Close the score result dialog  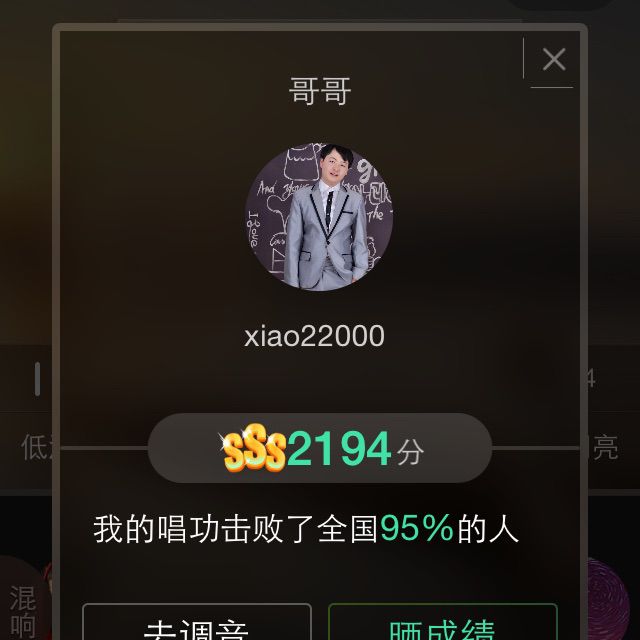point(553,59)
